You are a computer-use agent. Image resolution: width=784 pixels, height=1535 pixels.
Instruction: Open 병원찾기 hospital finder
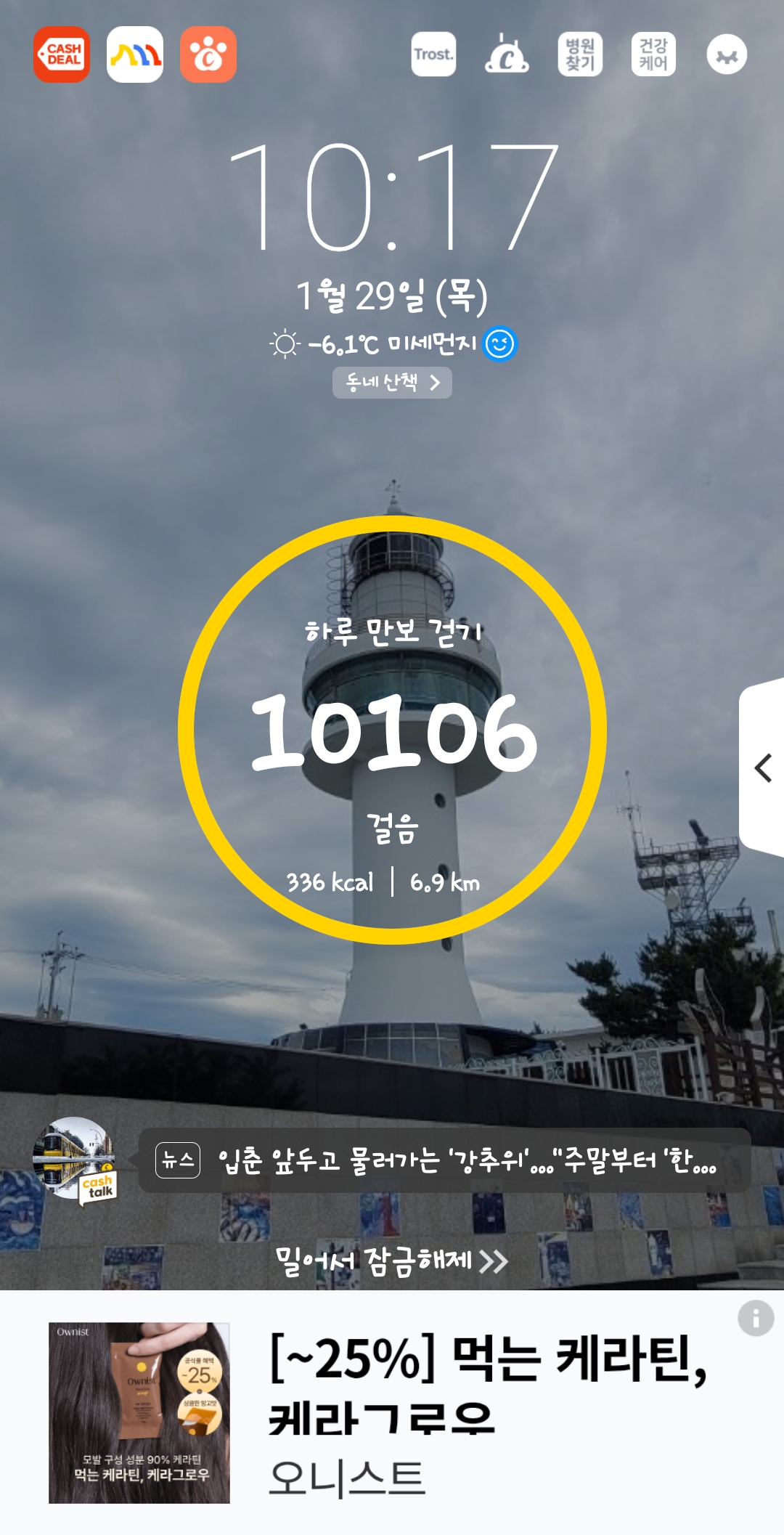(580, 54)
